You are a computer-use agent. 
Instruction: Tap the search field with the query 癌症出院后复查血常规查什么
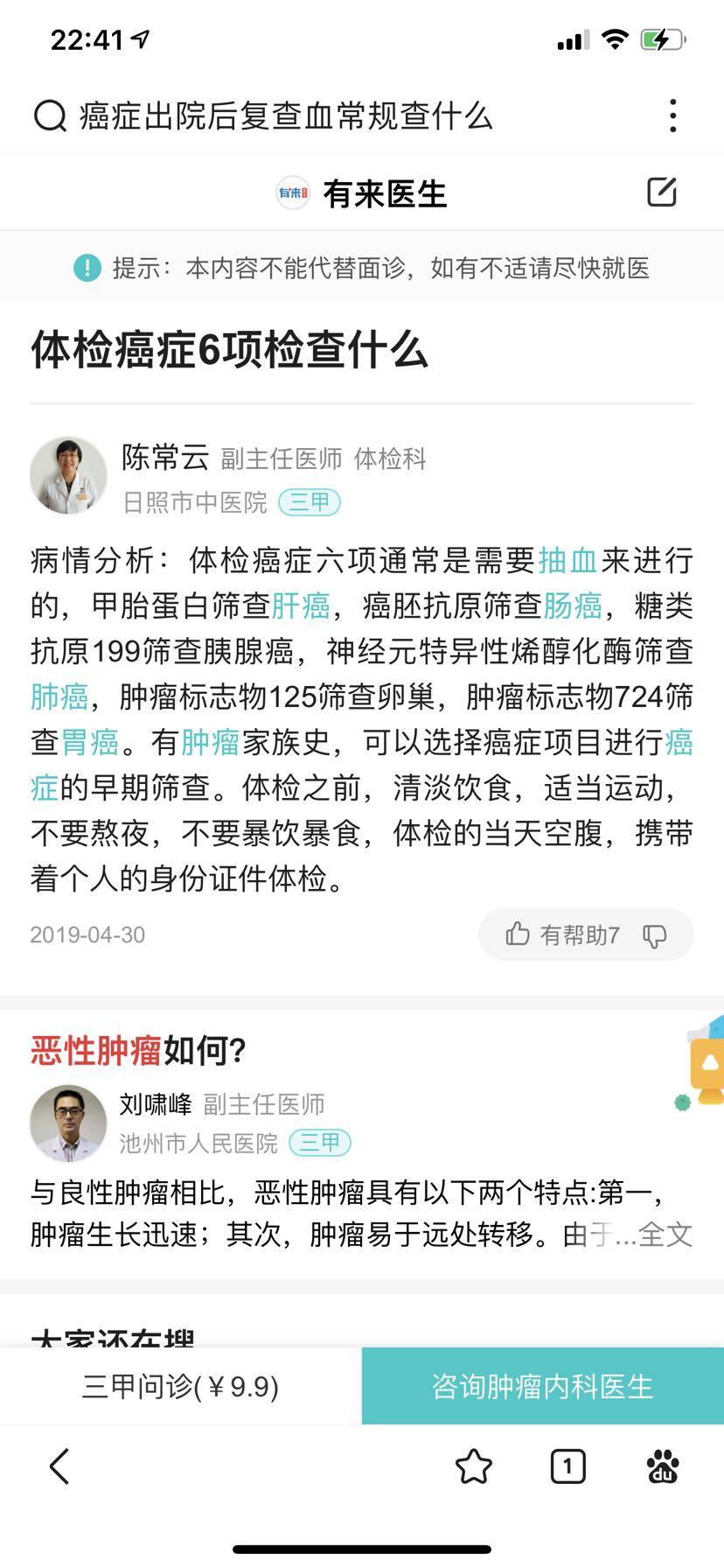tap(289, 115)
